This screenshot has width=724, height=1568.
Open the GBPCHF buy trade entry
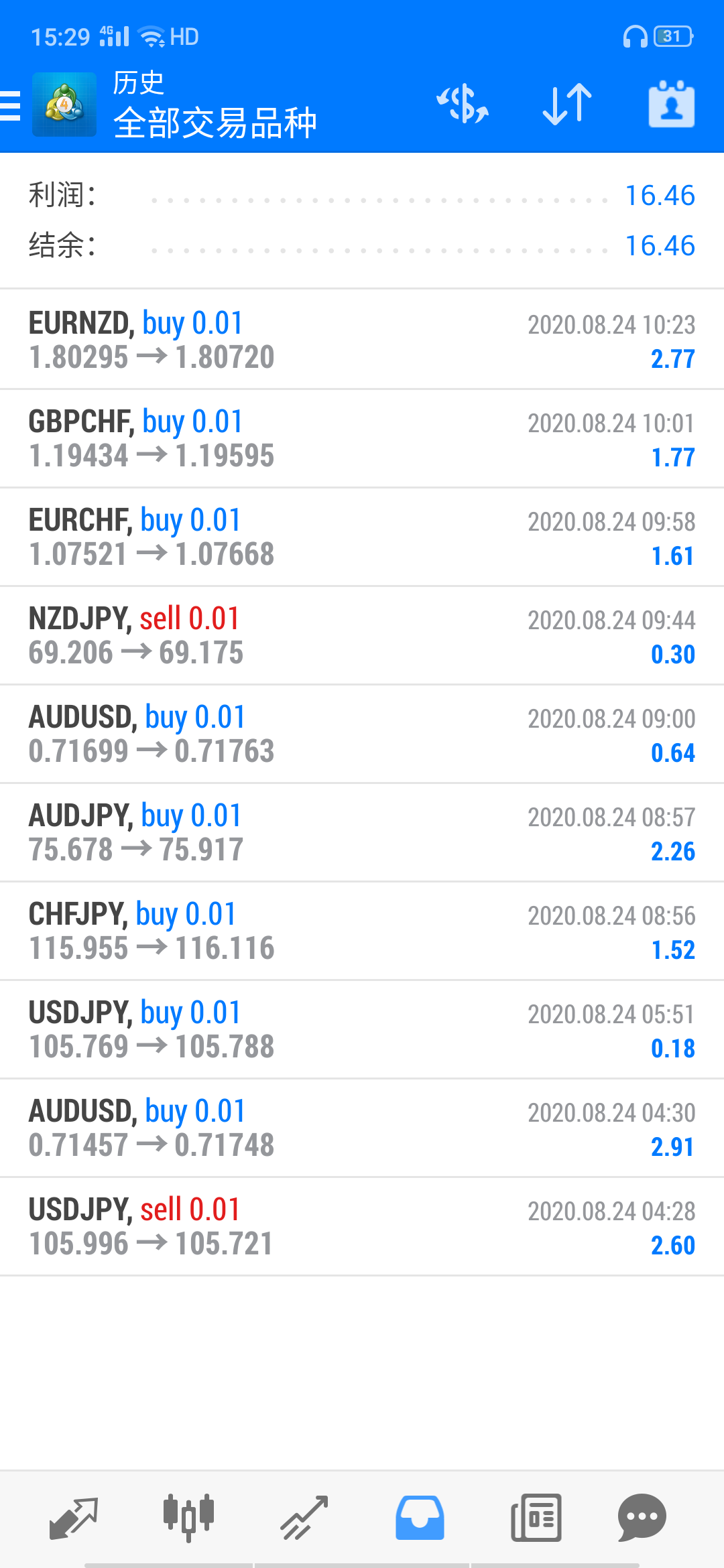click(362, 438)
